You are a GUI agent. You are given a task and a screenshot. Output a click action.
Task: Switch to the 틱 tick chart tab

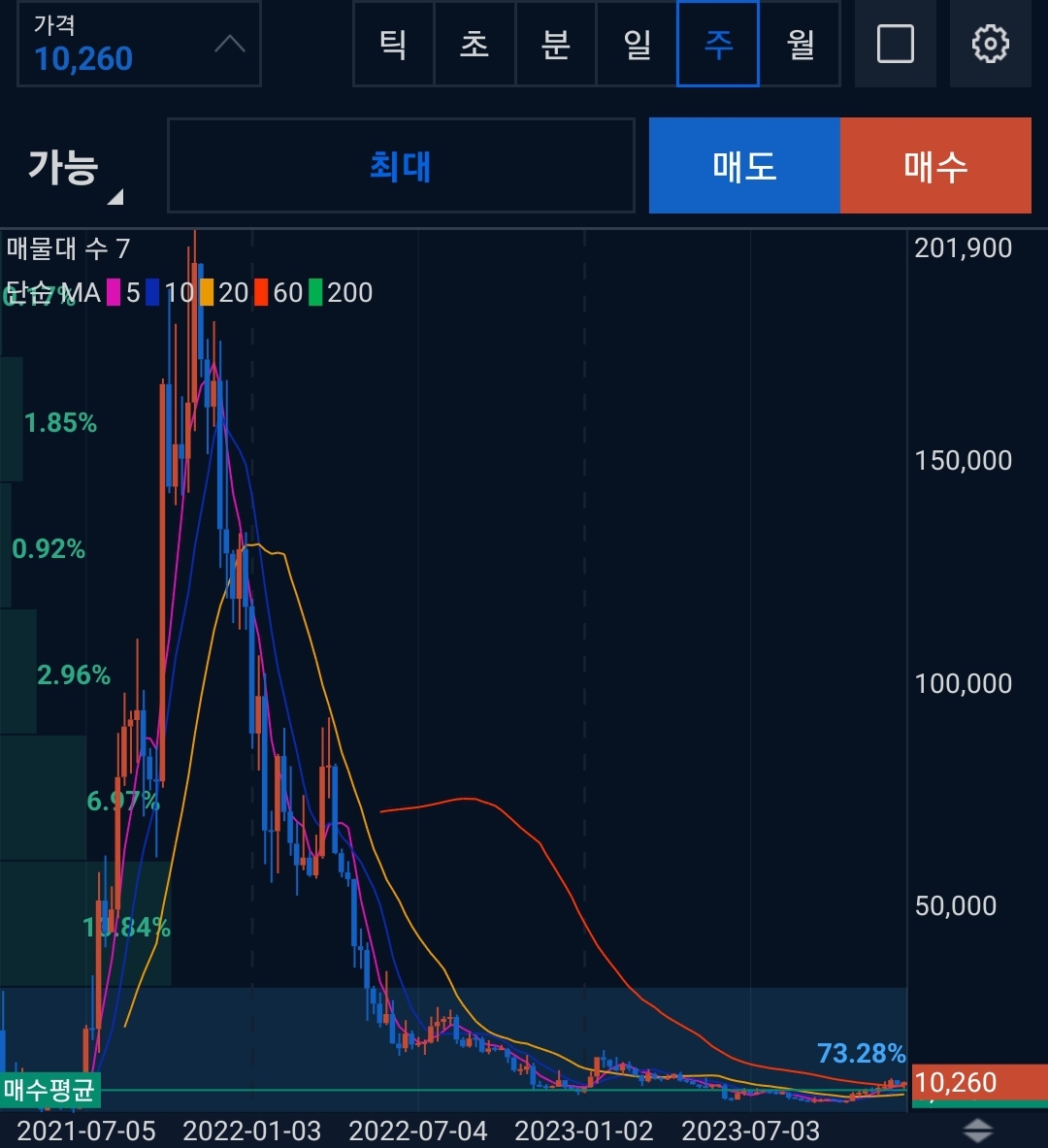coord(393,45)
